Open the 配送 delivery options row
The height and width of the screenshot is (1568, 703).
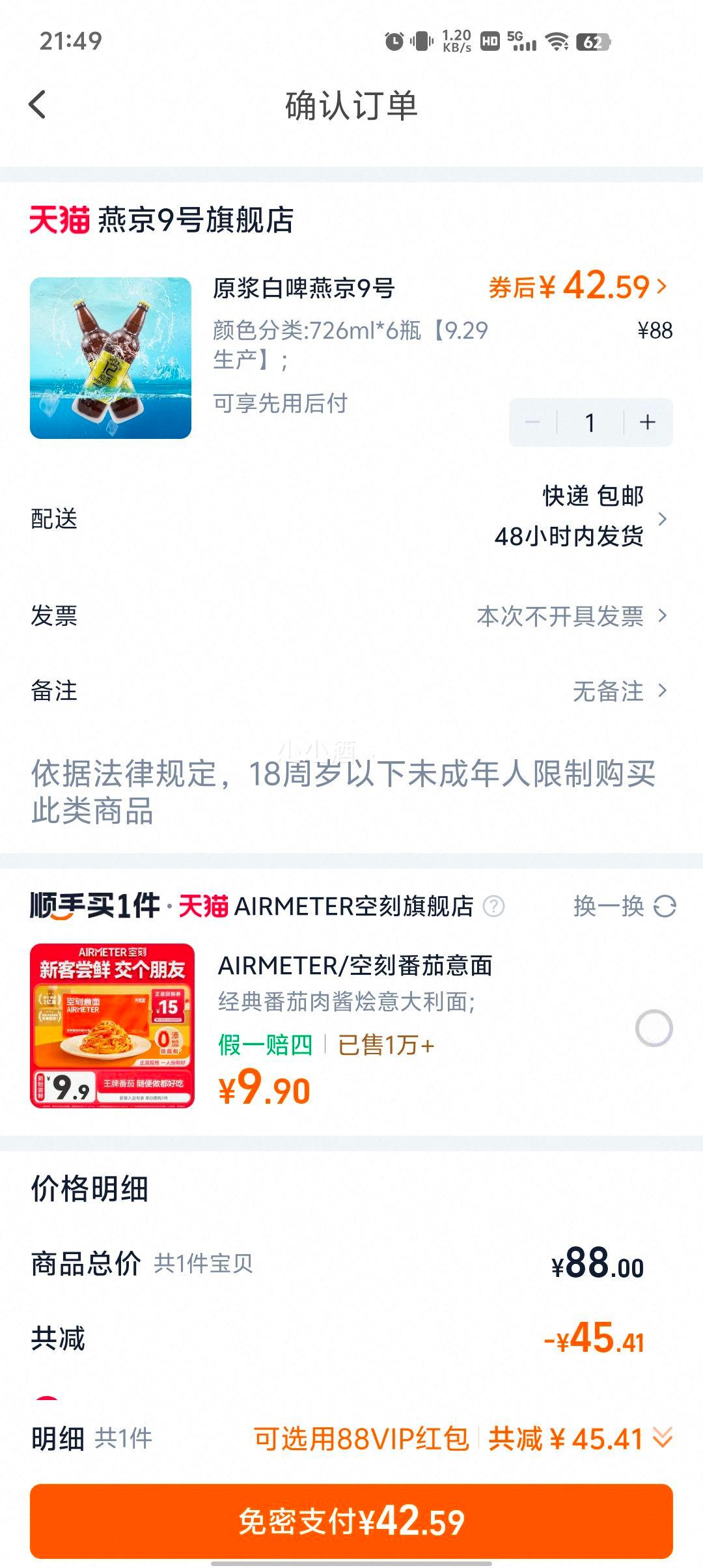tap(351, 519)
